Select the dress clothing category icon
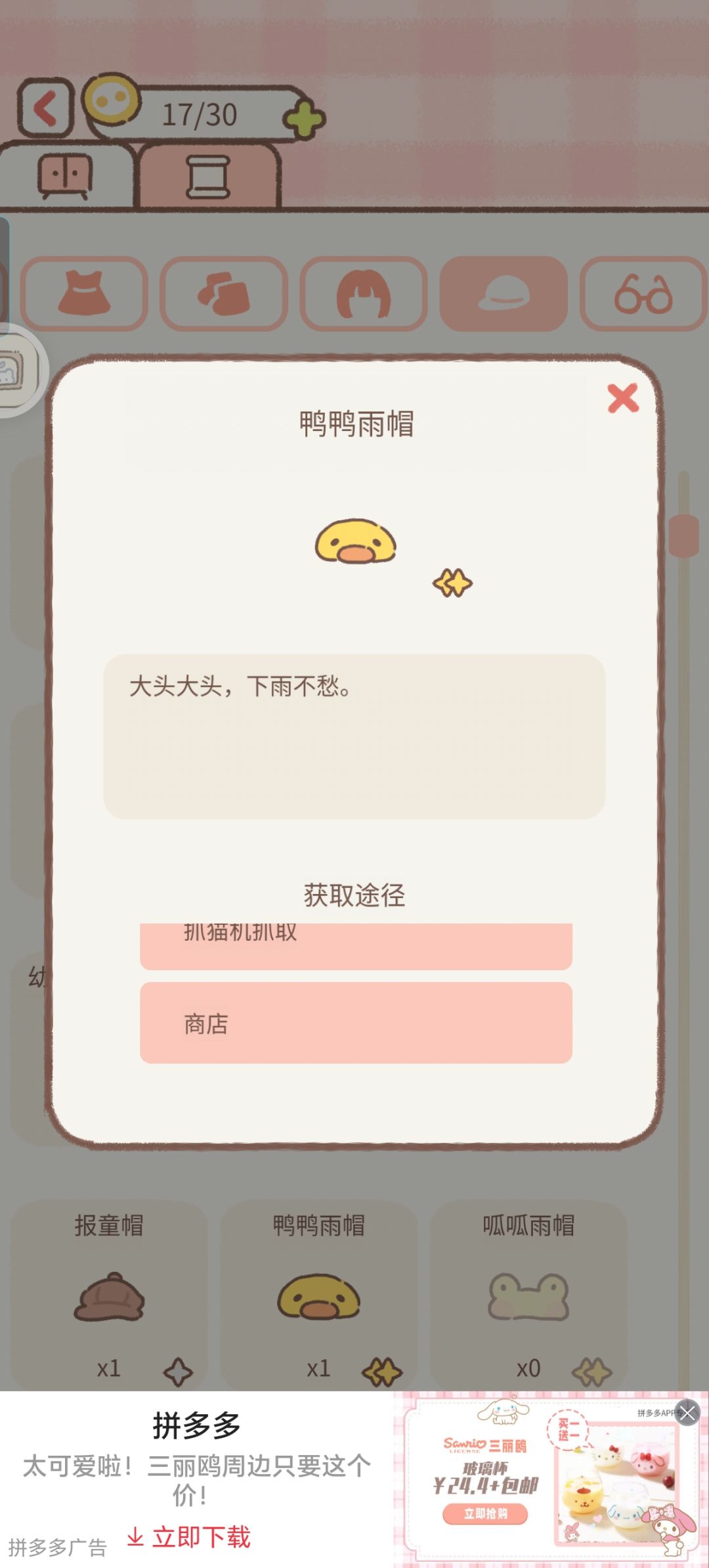The image size is (709, 1568). 84,293
